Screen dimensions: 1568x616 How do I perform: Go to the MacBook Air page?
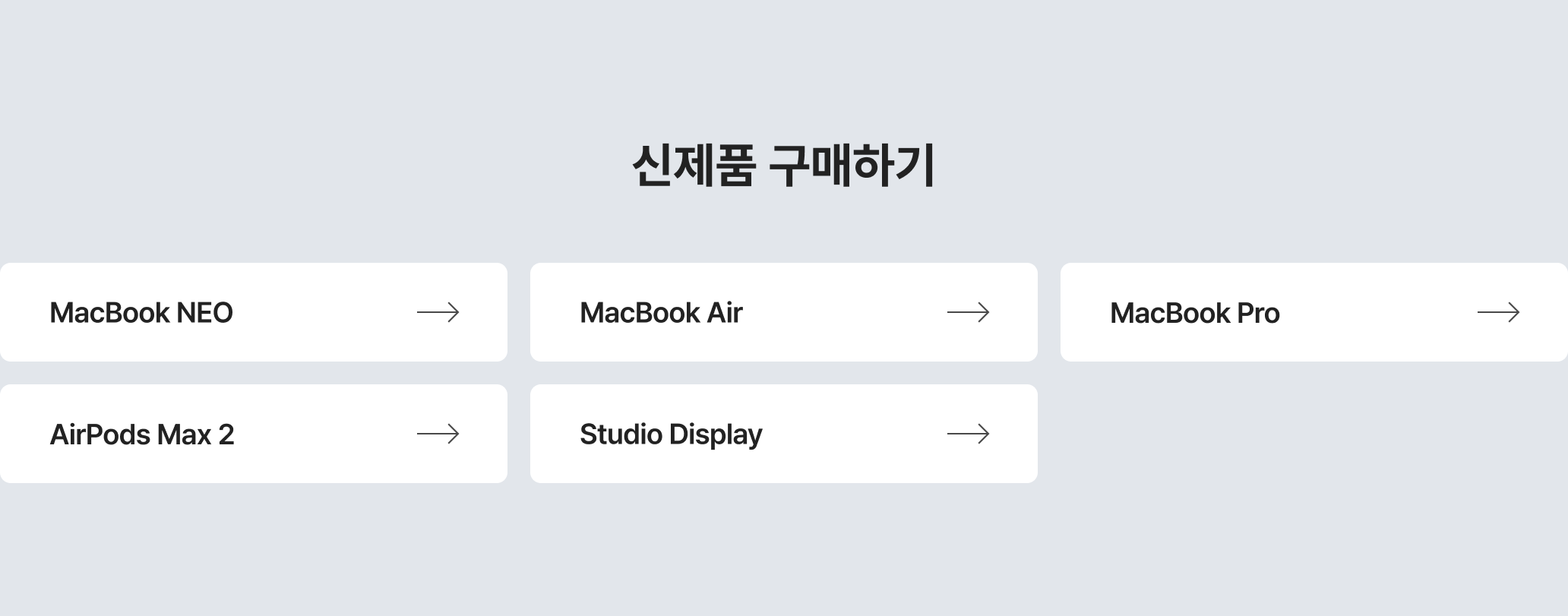point(783,312)
